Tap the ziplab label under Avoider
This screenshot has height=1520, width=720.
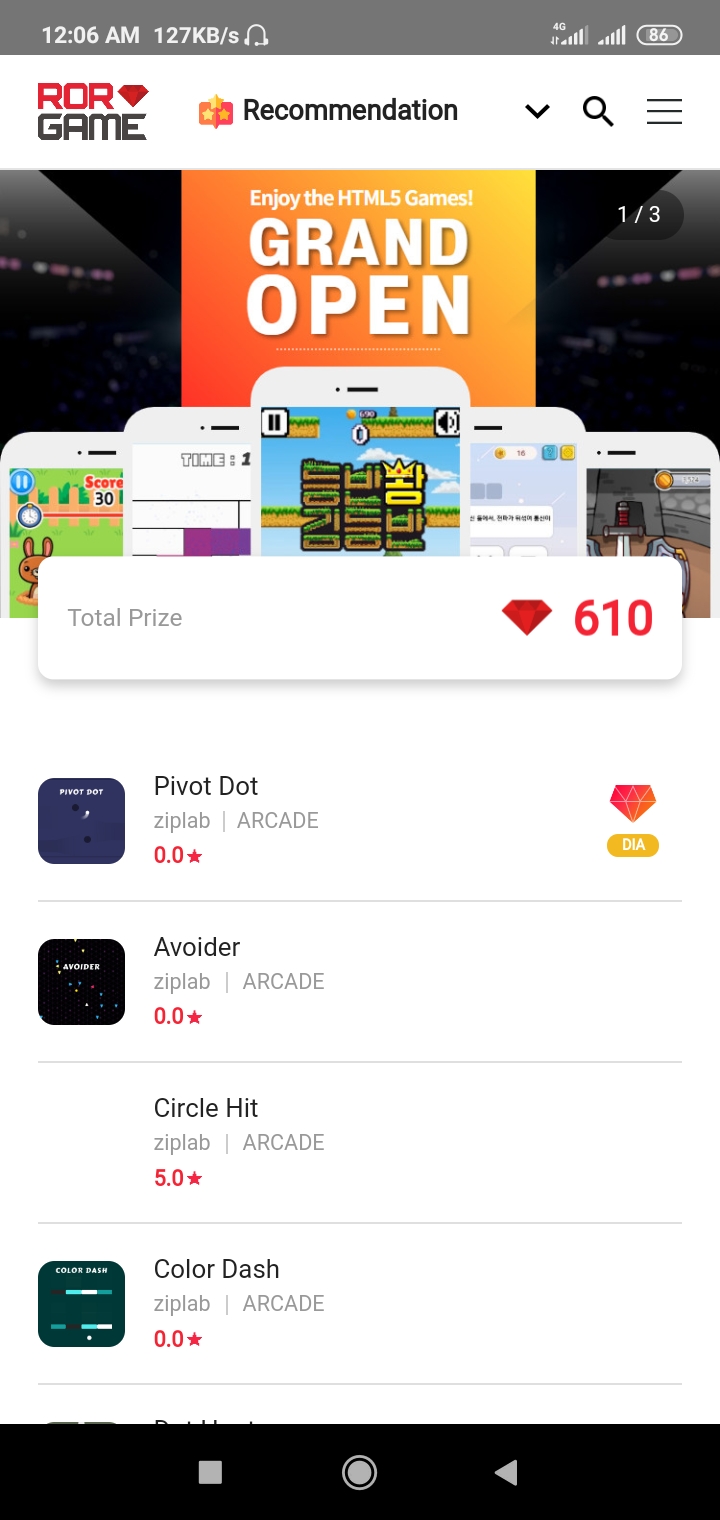tap(182, 981)
